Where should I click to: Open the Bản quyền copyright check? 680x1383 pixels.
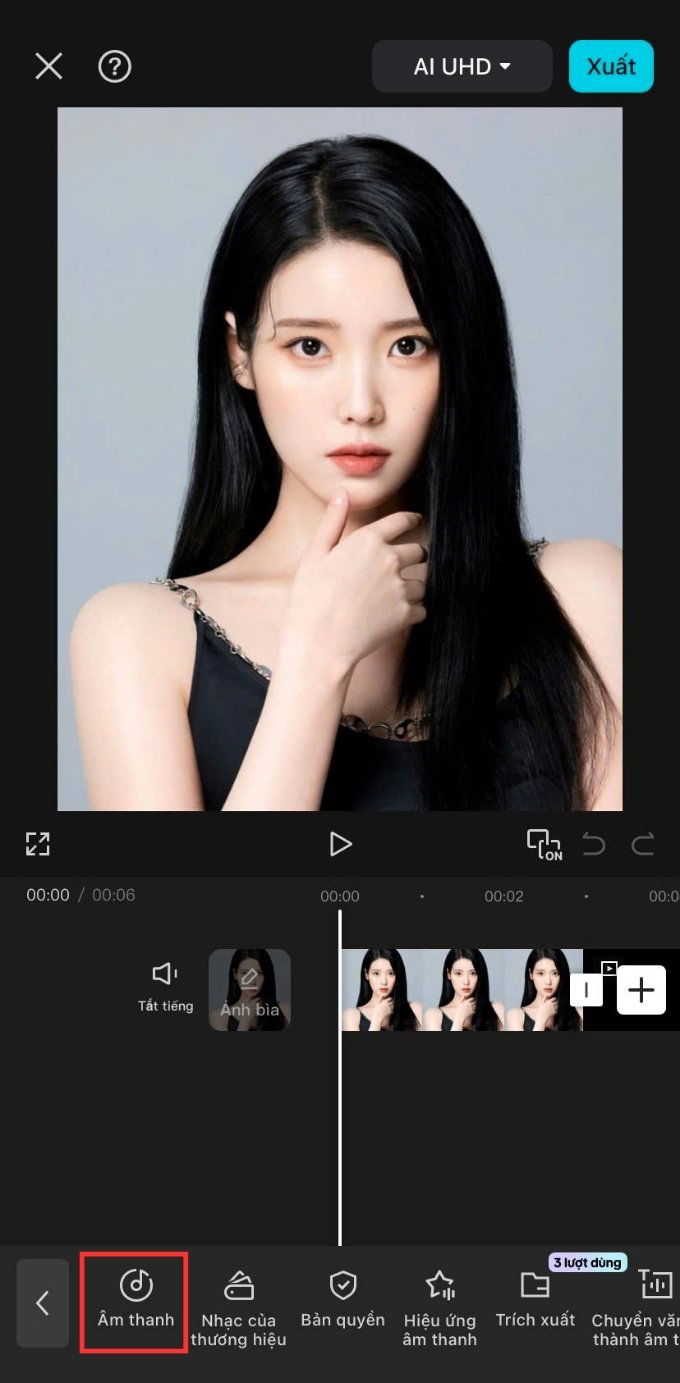tap(342, 1299)
